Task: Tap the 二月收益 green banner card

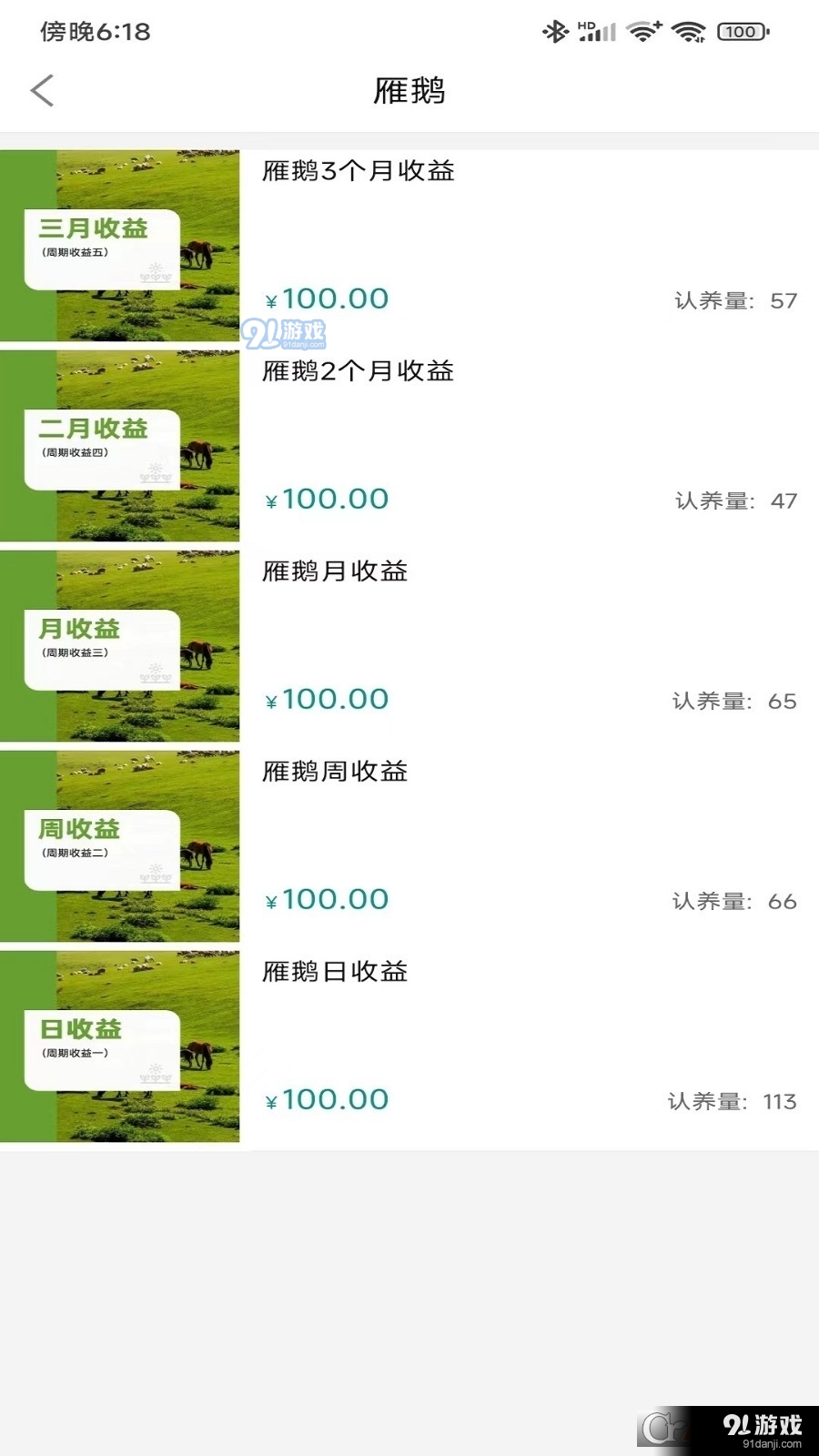Action: [100, 446]
